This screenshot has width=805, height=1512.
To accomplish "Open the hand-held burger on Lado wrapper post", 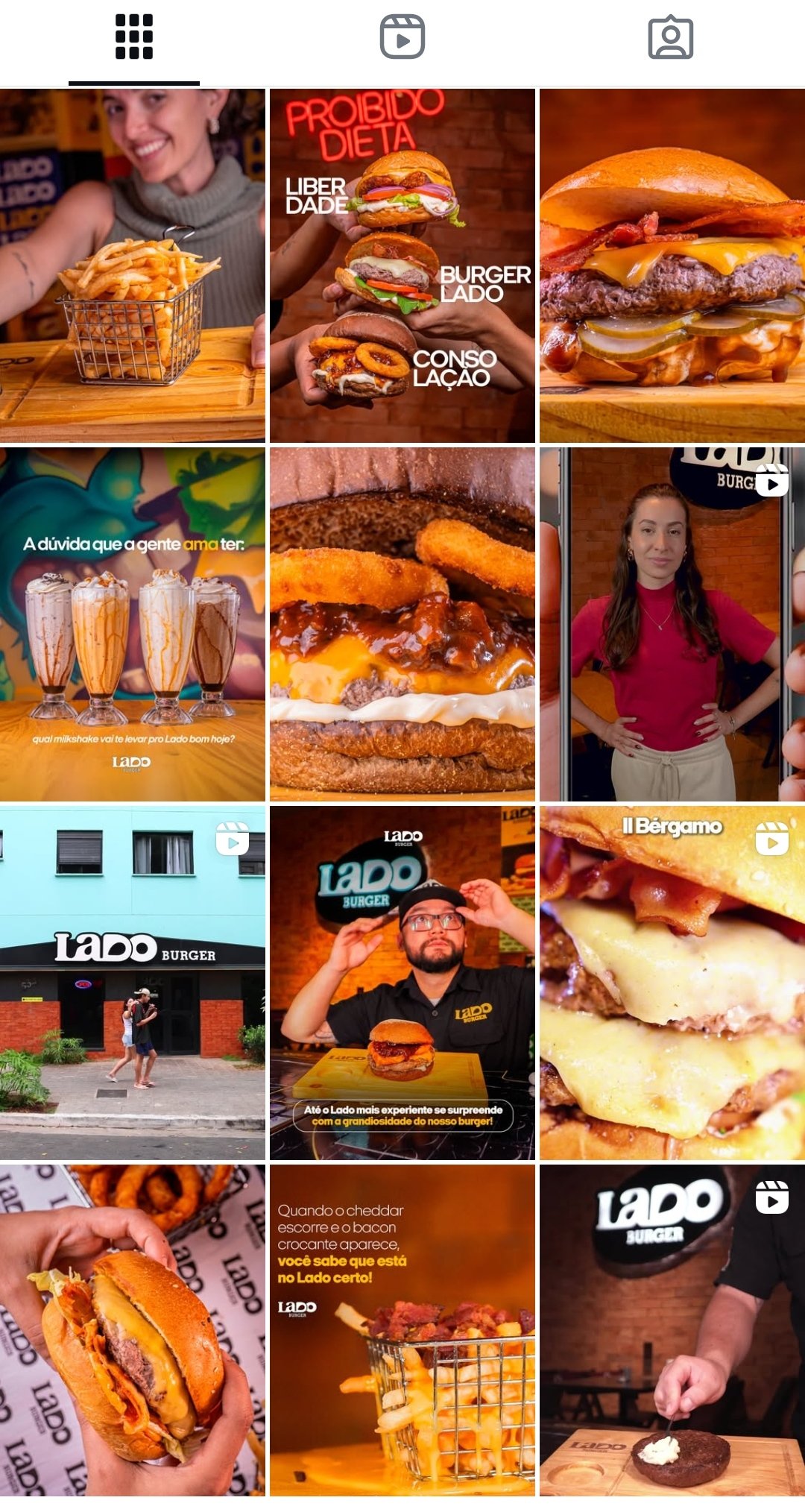I will (133, 1330).
